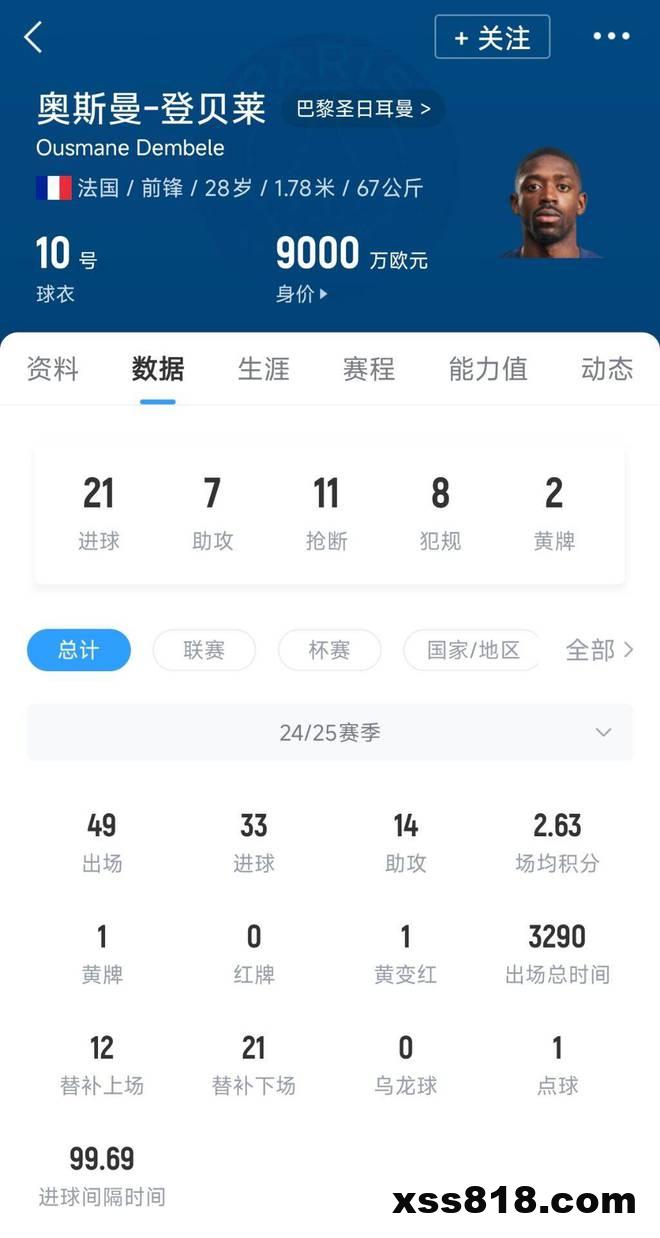The height and width of the screenshot is (1238, 660).
Task: Open the 巴黎圣日耳曼 team page
Action: coord(363,109)
